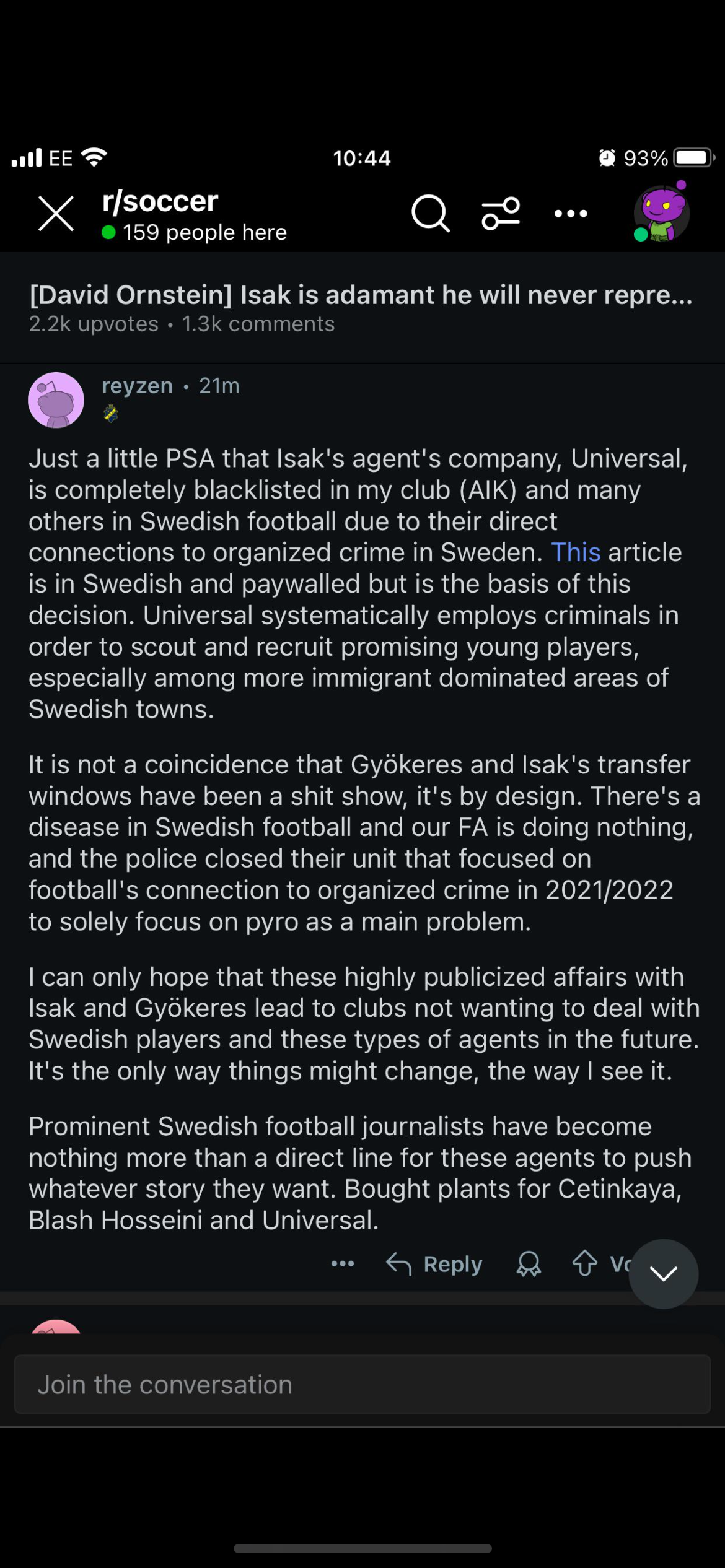The height and width of the screenshot is (1568, 725).
Task: Reply to reyzen's comment
Action: 434,1264
